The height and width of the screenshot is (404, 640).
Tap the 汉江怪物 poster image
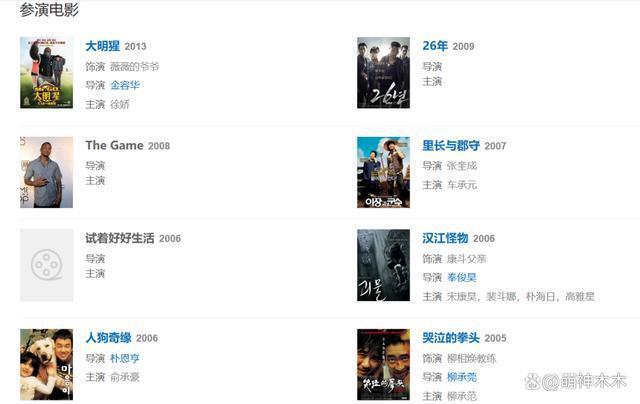point(383,265)
